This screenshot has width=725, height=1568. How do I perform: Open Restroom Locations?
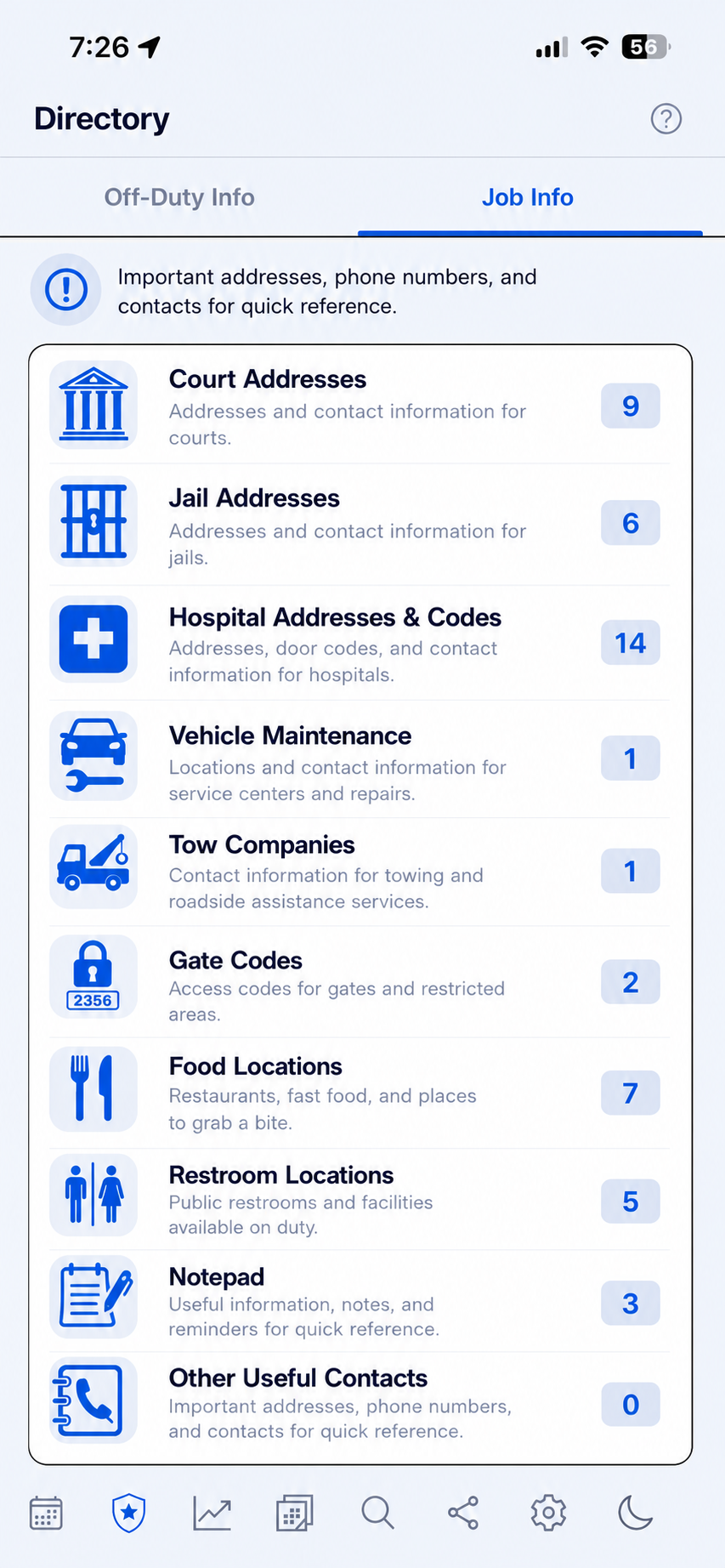[x=360, y=1200]
